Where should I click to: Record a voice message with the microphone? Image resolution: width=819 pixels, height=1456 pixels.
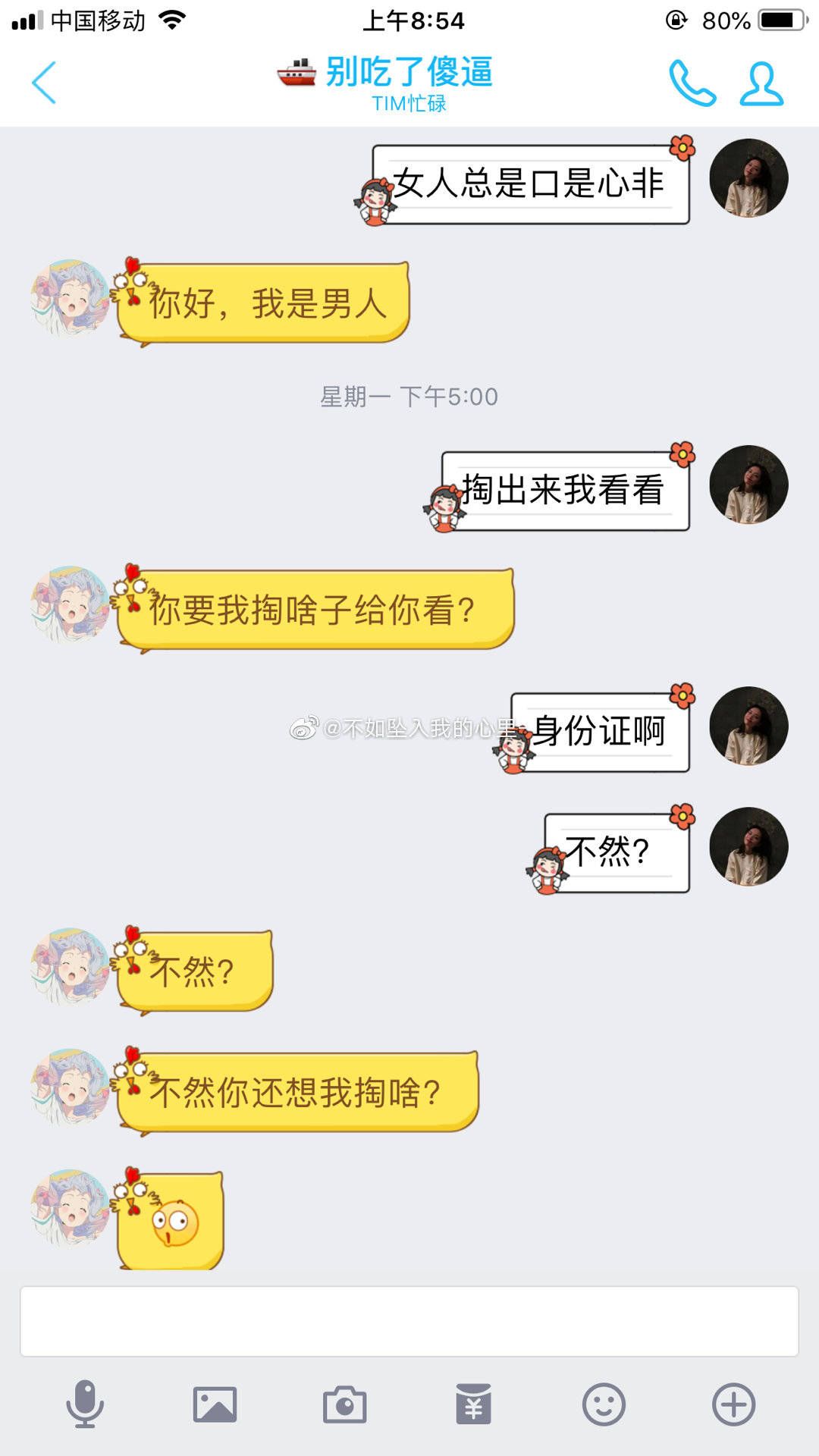click(x=85, y=1404)
